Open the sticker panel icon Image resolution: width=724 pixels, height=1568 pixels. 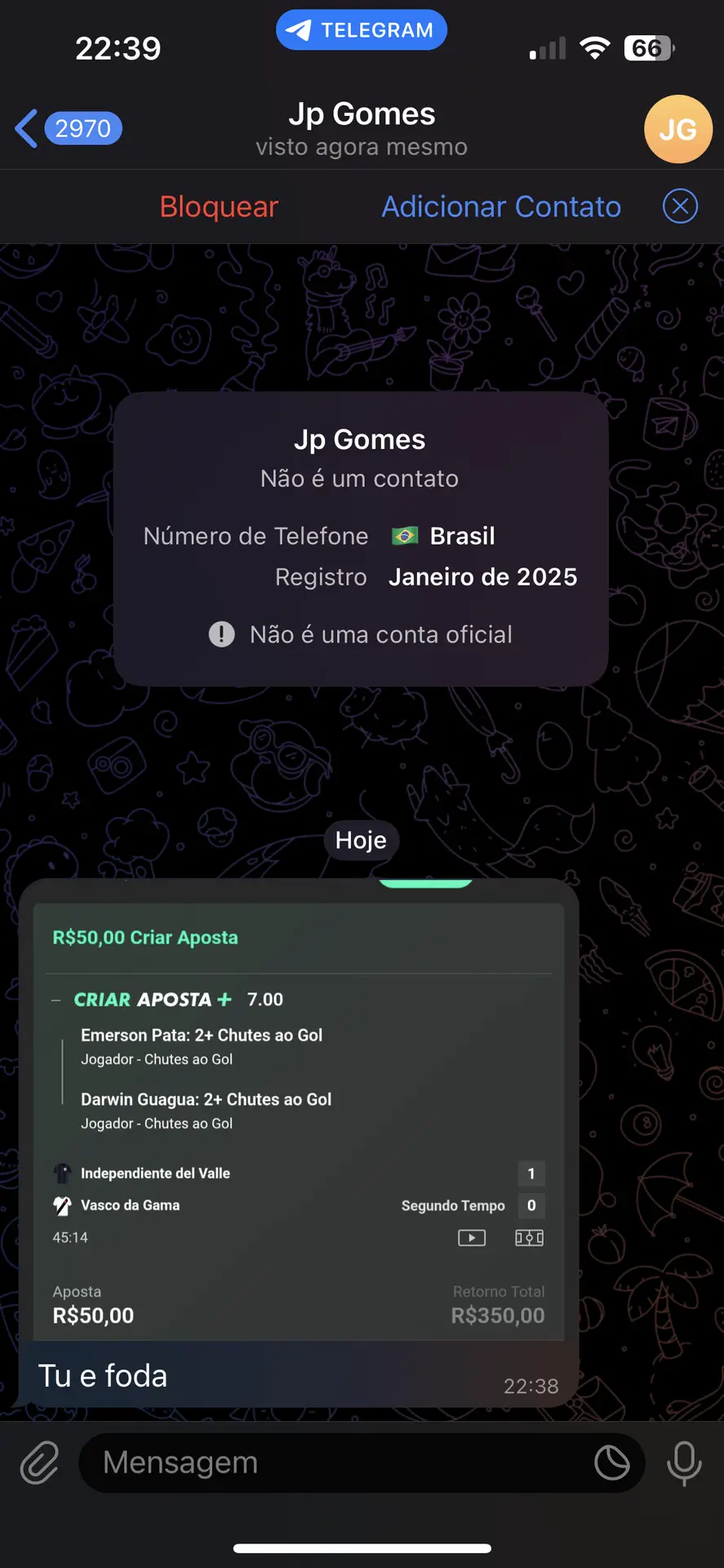[x=611, y=1463]
